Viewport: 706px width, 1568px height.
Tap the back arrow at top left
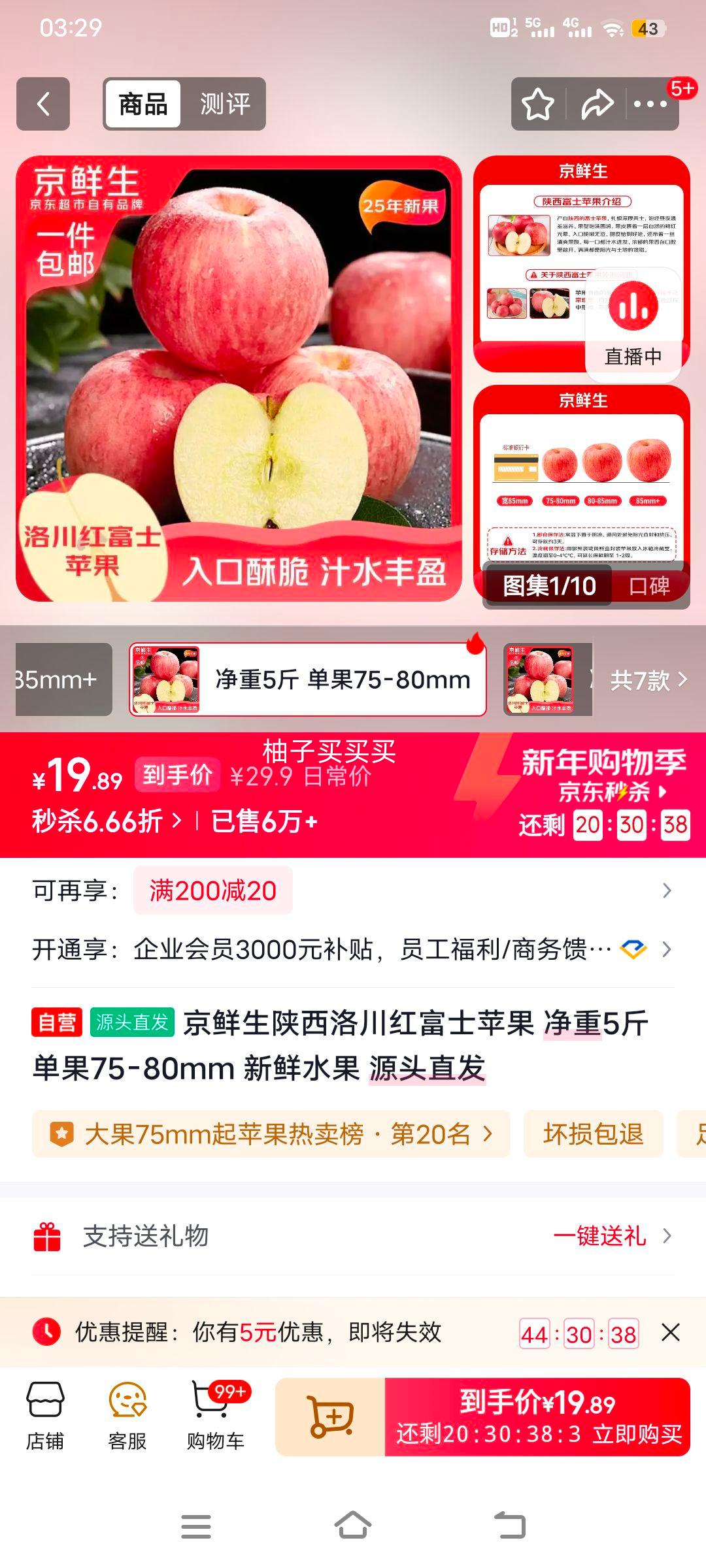point(44,105)
